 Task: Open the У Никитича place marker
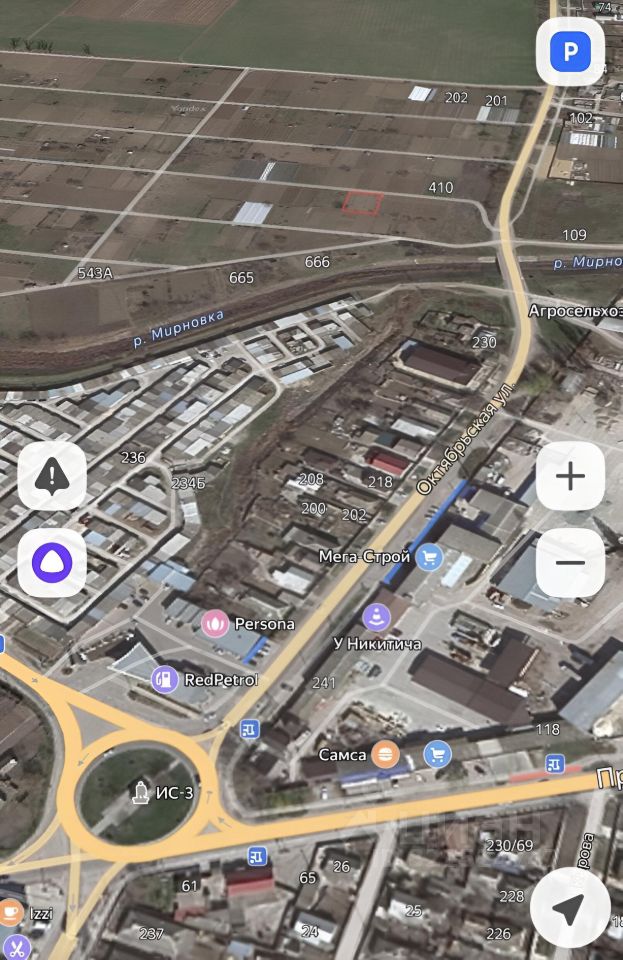377,616
